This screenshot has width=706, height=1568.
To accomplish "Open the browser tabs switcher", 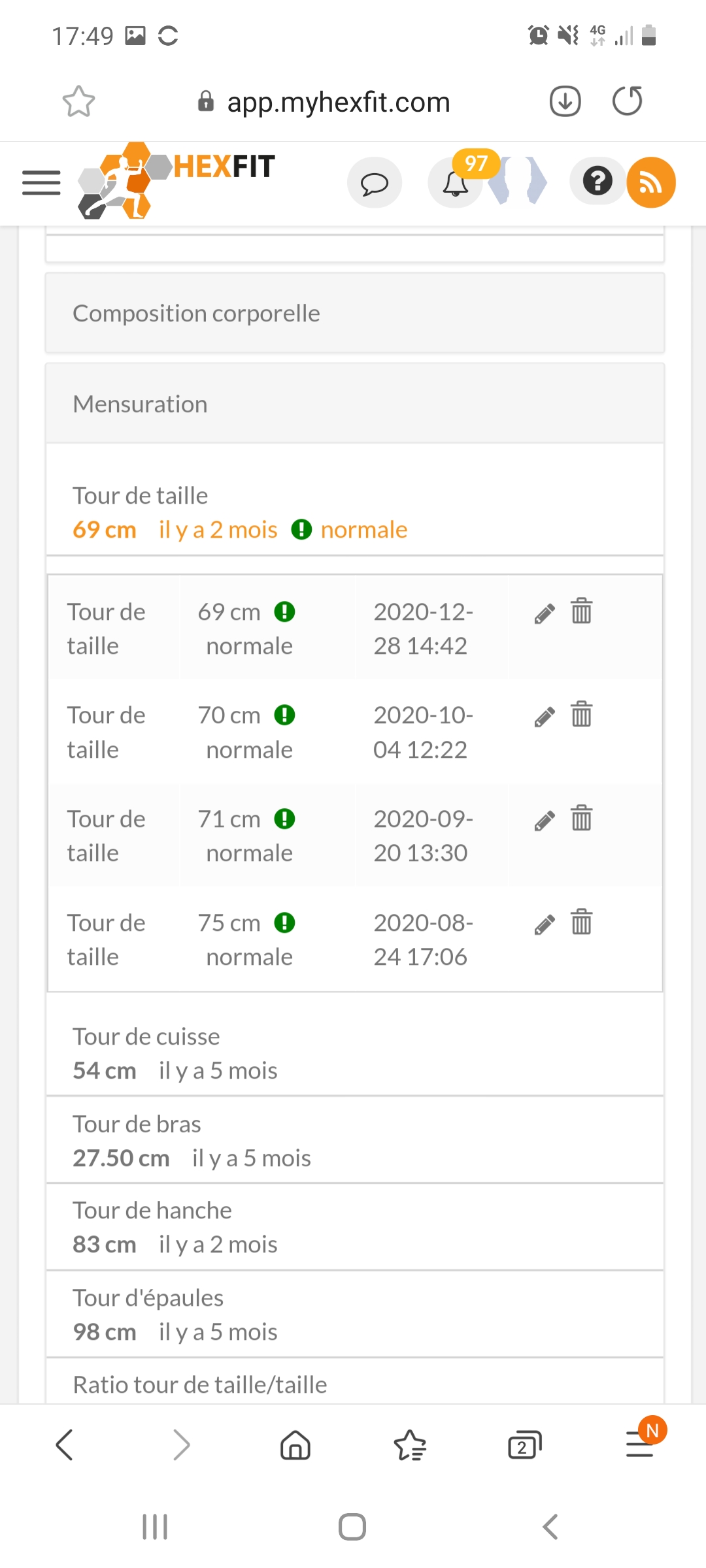I will click(525, 1445).
